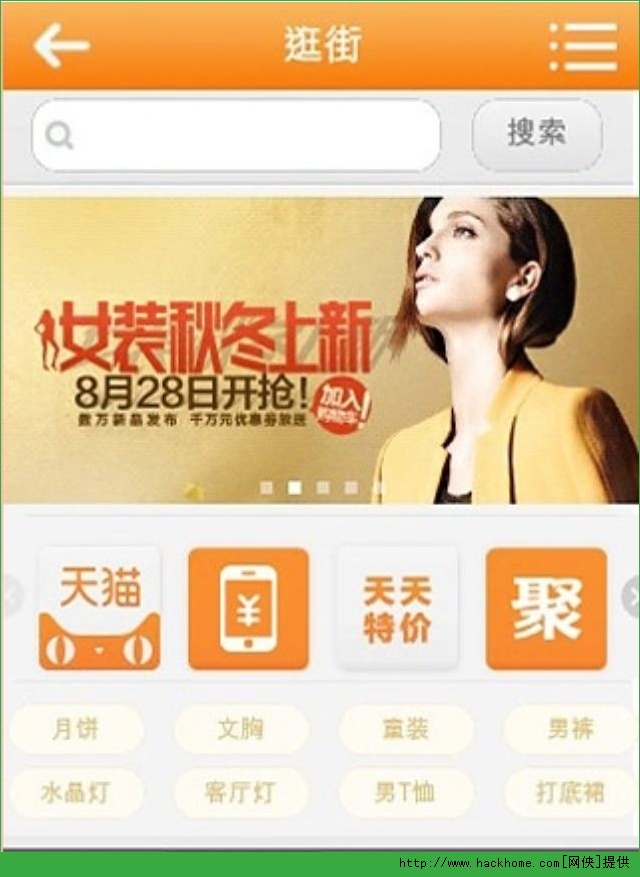Focus the search input field

click(x=237, y=134)
